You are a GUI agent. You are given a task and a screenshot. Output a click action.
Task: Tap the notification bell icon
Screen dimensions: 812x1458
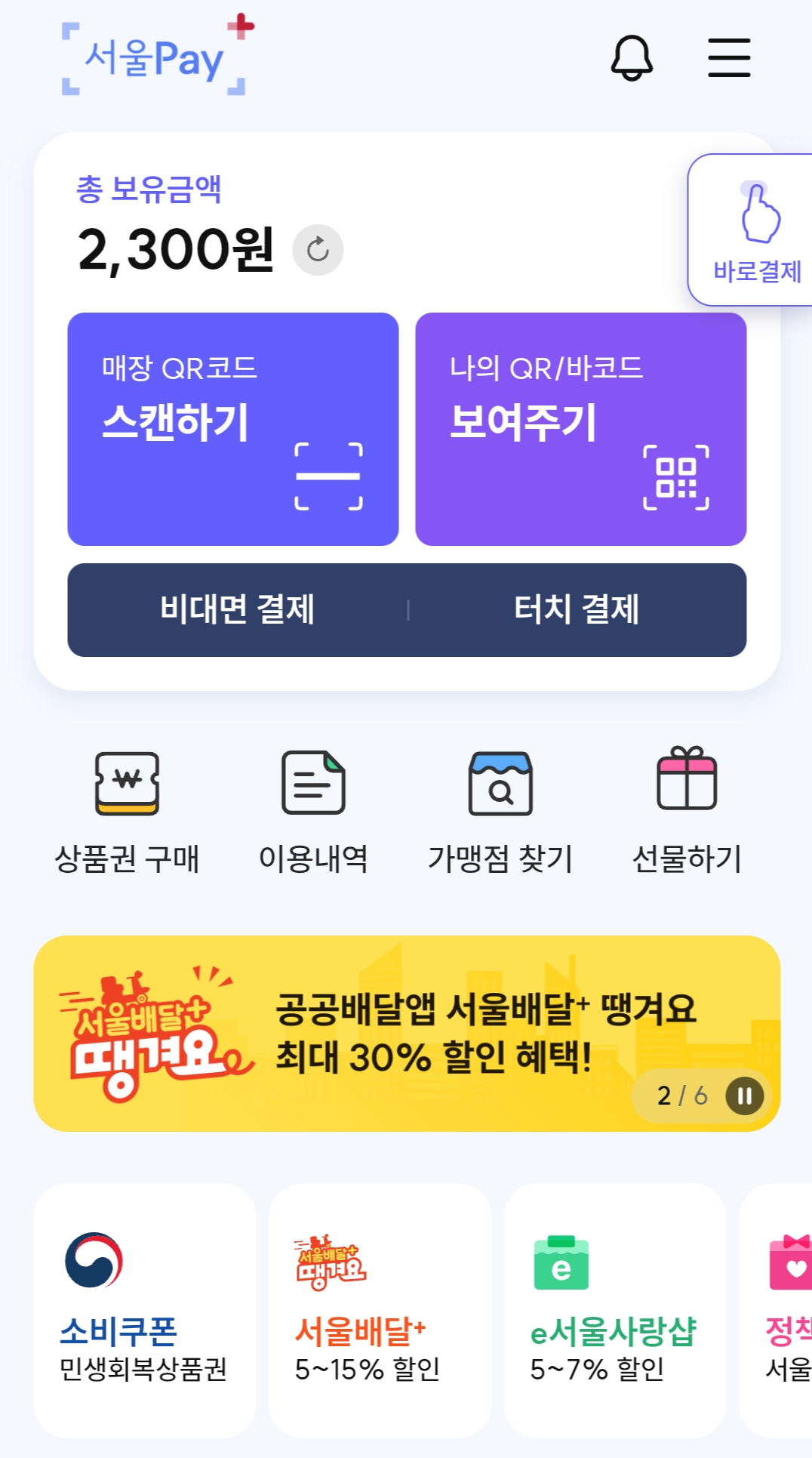tap(632, 59)
